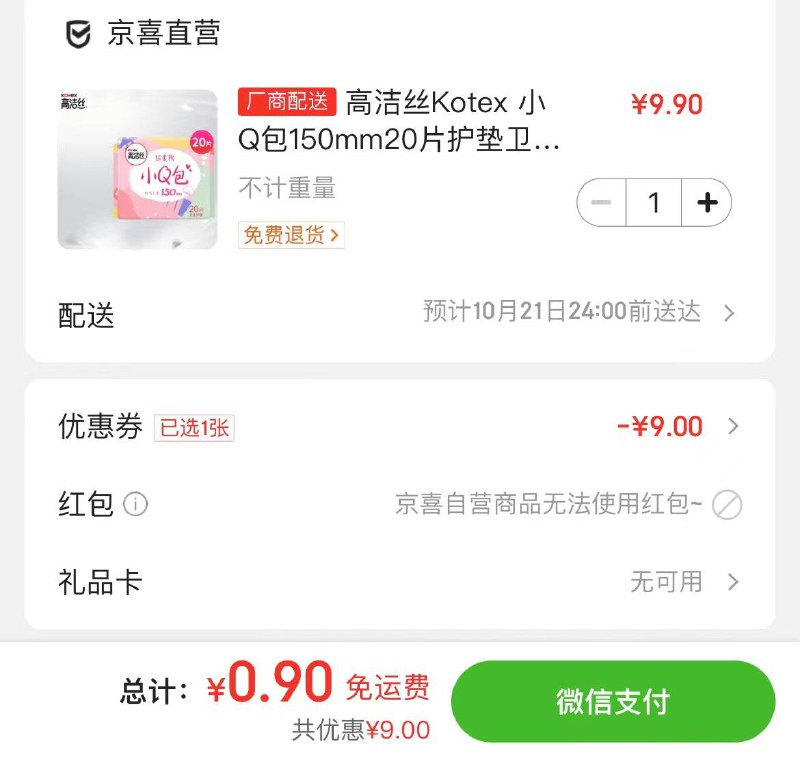This screenshot has height=761, width=800.
Task: Tap the 免费退货 tag
Action: pyautogui.click(x=291, y=235)
